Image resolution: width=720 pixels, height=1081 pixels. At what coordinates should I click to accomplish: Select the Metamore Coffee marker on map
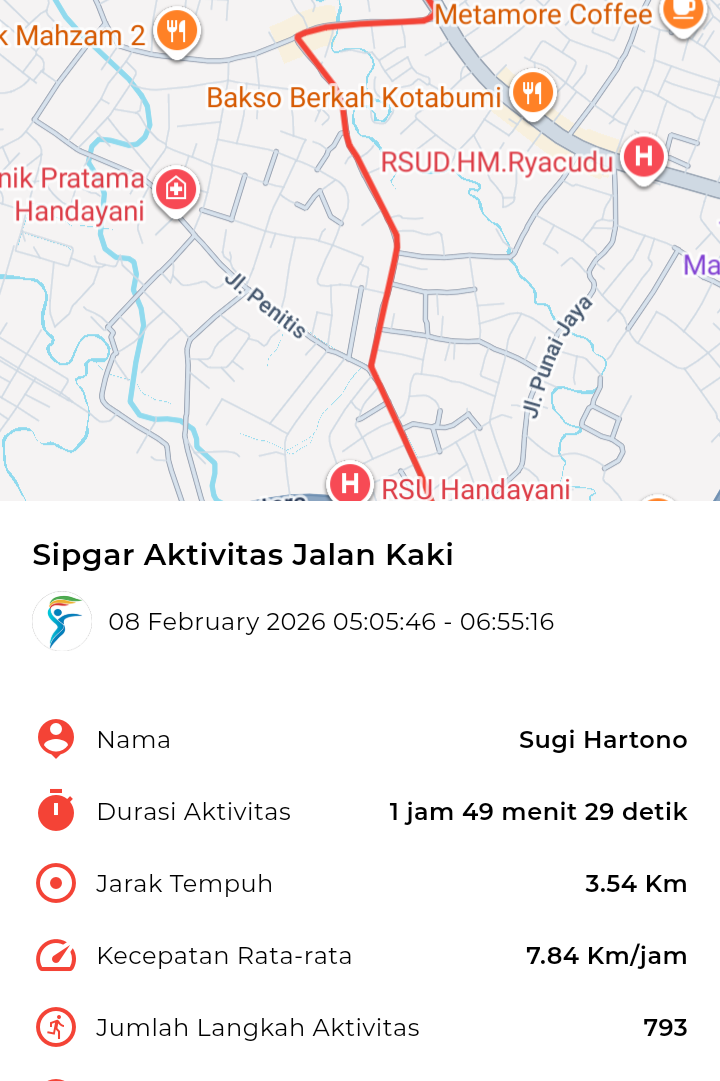[x=682, y=12]
